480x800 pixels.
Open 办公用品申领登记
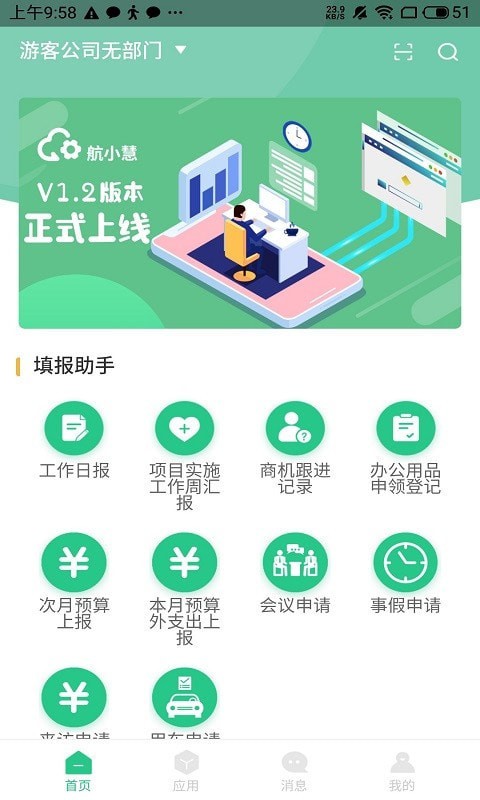click(406, 448)
